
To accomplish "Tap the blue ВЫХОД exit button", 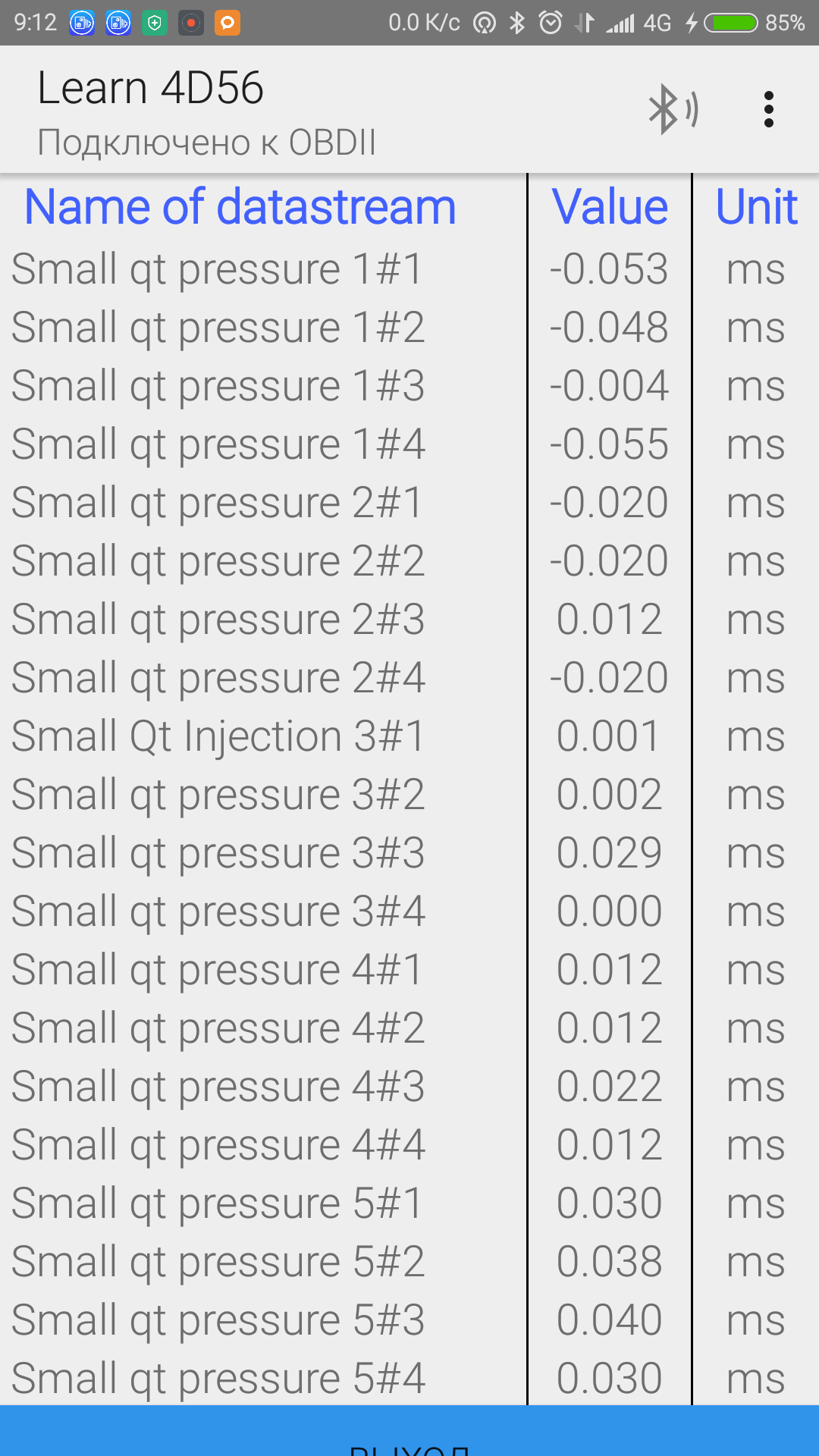I will click(x=409, y=1433).
